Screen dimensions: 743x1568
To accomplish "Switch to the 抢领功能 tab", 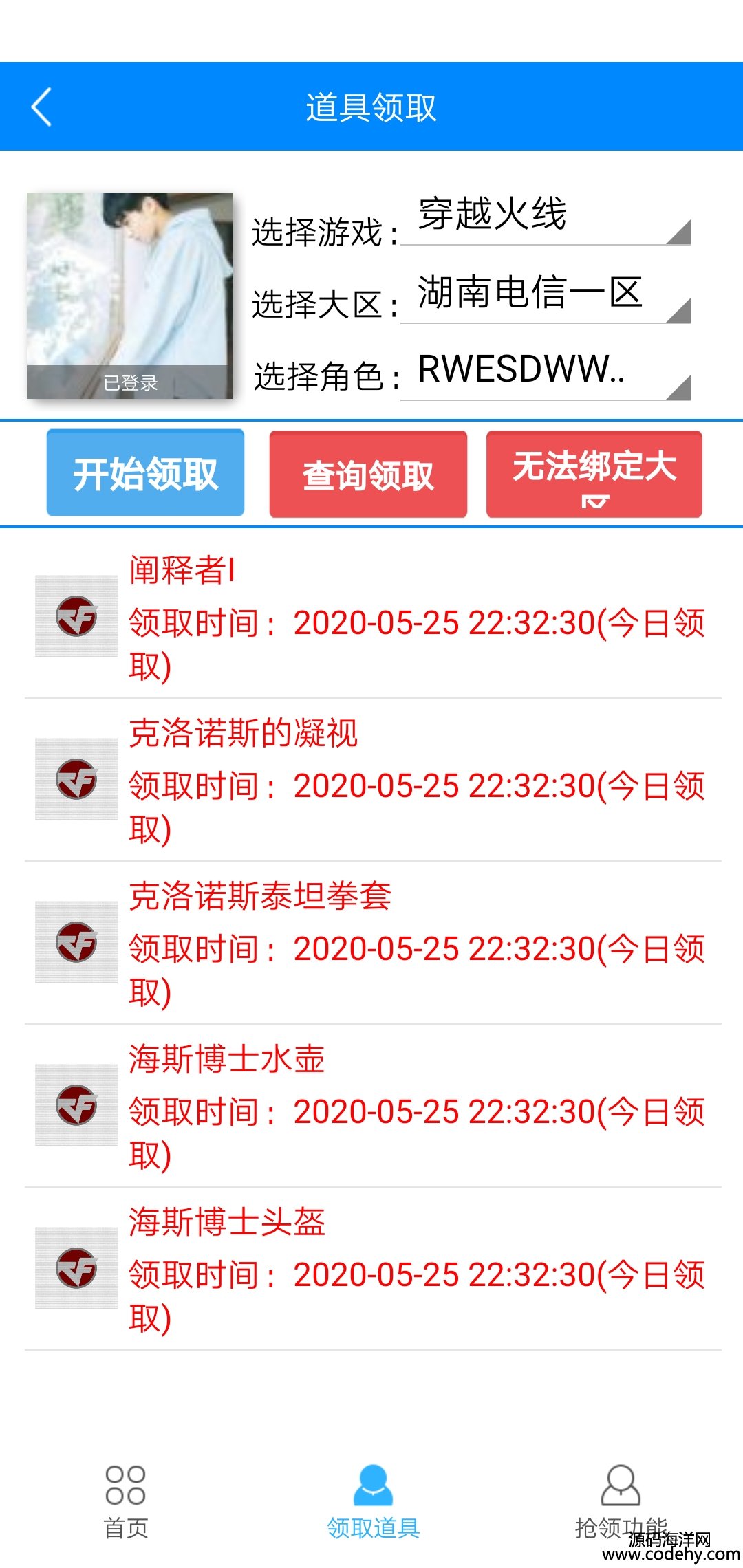I will (621, 1501).
